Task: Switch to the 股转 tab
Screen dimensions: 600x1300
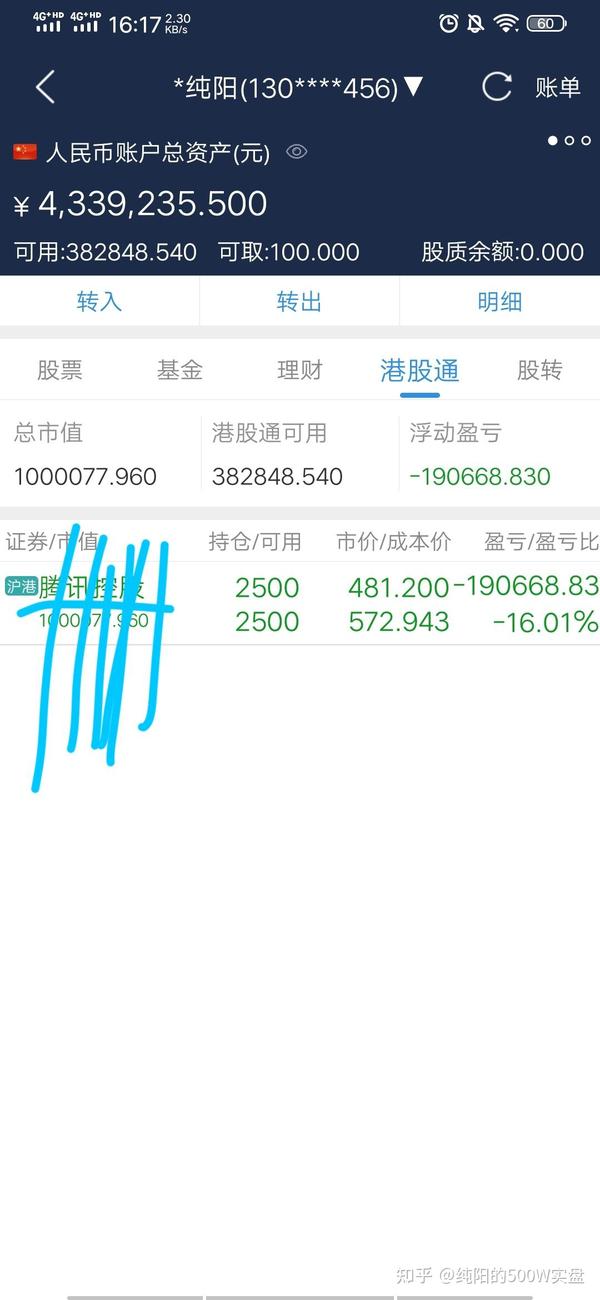Action: pos(540,370)
